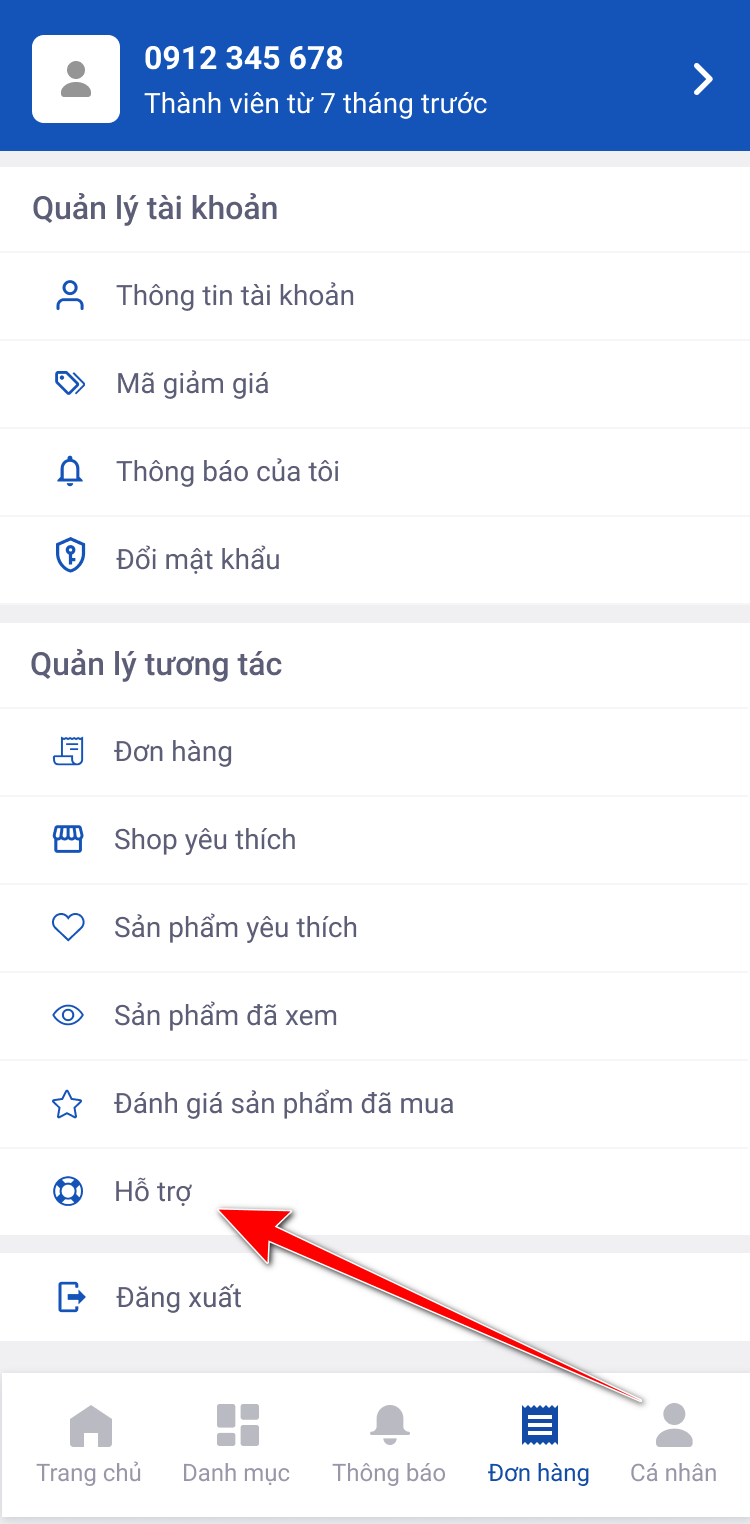This screenshot has width=750, height=1524.
Task: Switch to the Danh mục tab
Action: [x=237, y=1444]
